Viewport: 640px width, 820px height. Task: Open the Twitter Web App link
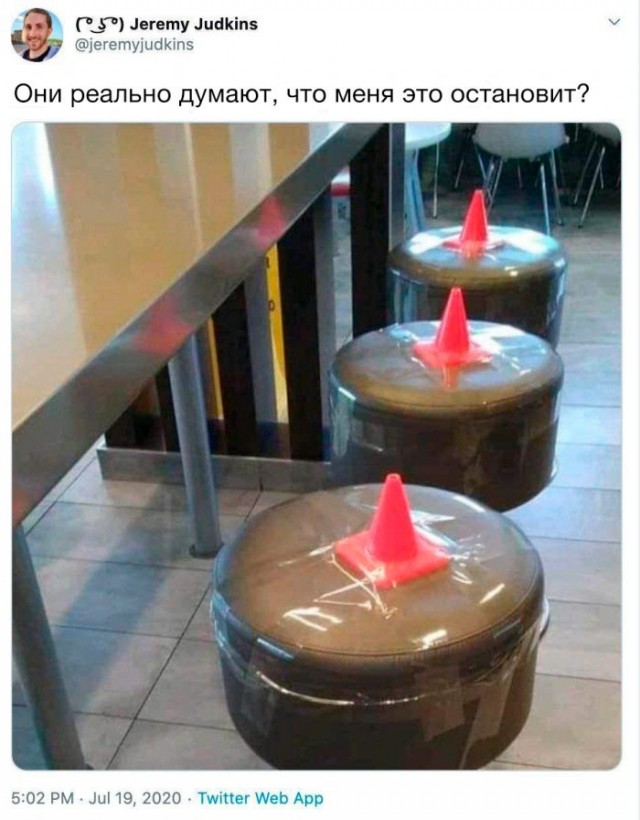(260, 798)
